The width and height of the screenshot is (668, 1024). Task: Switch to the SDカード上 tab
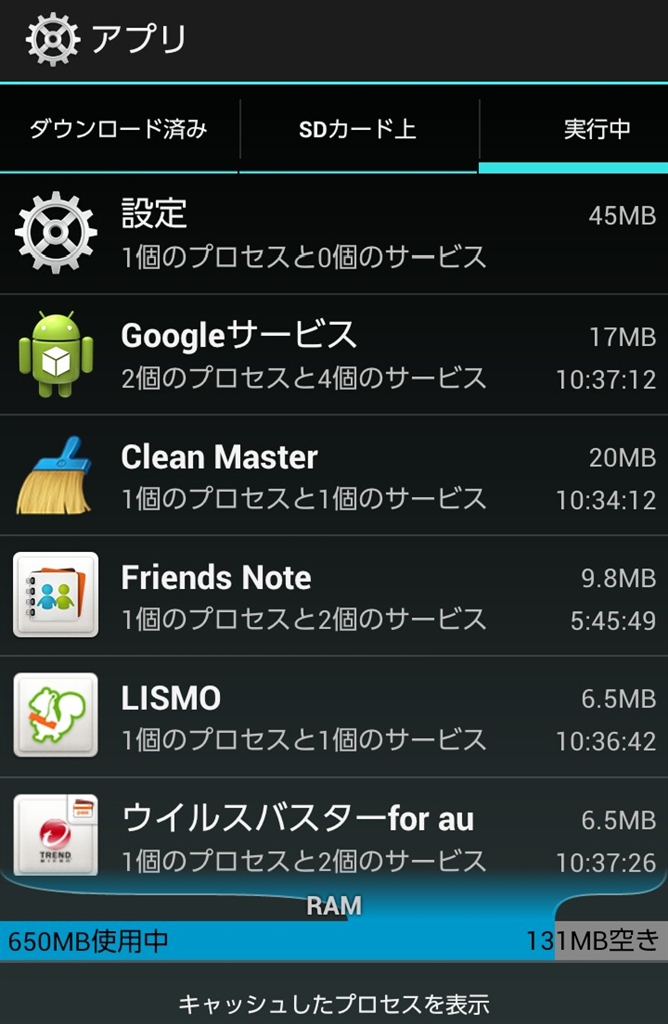coord(357,129)
